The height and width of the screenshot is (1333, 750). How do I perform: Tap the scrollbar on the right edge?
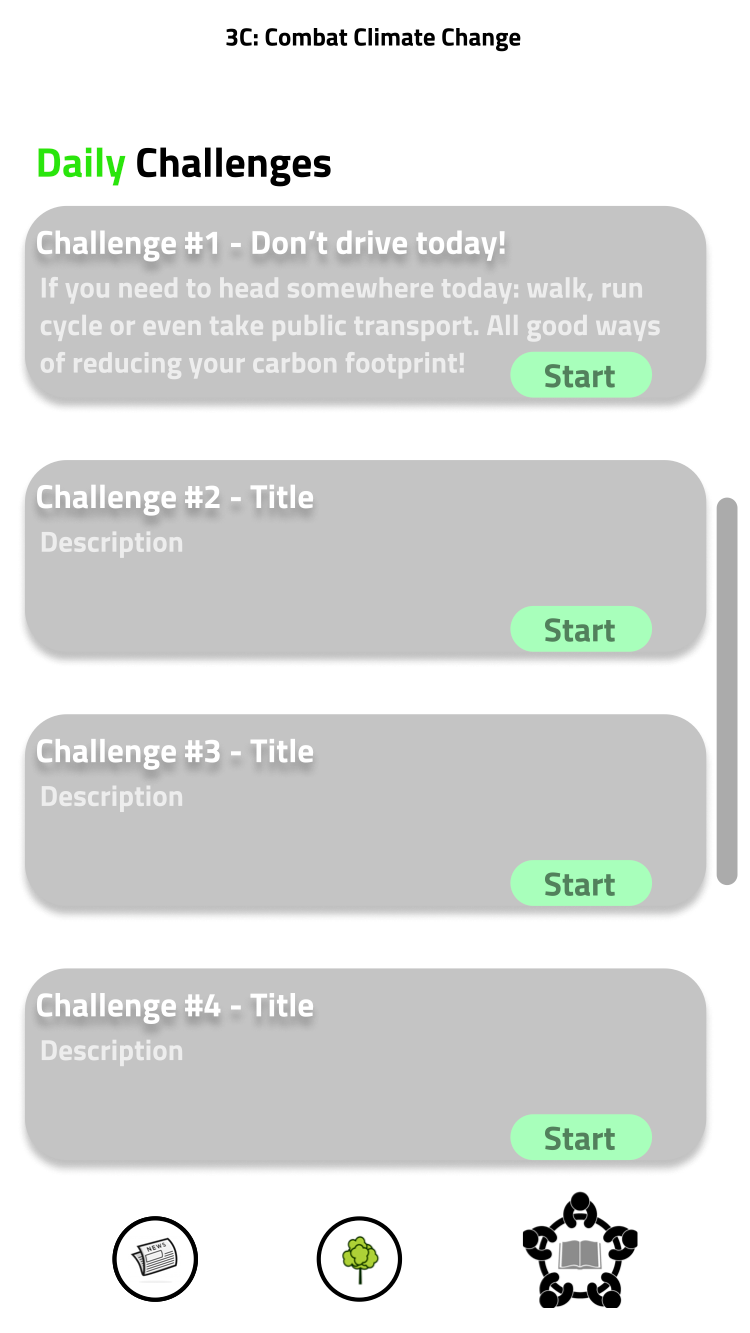tap(727, 691)
